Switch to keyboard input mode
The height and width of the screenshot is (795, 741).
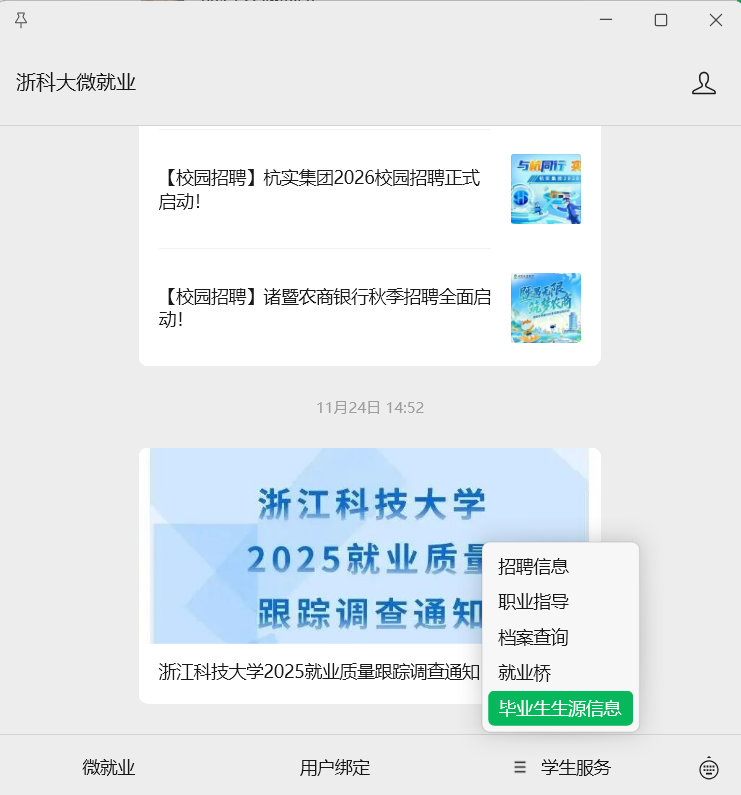tap(709, 768)
